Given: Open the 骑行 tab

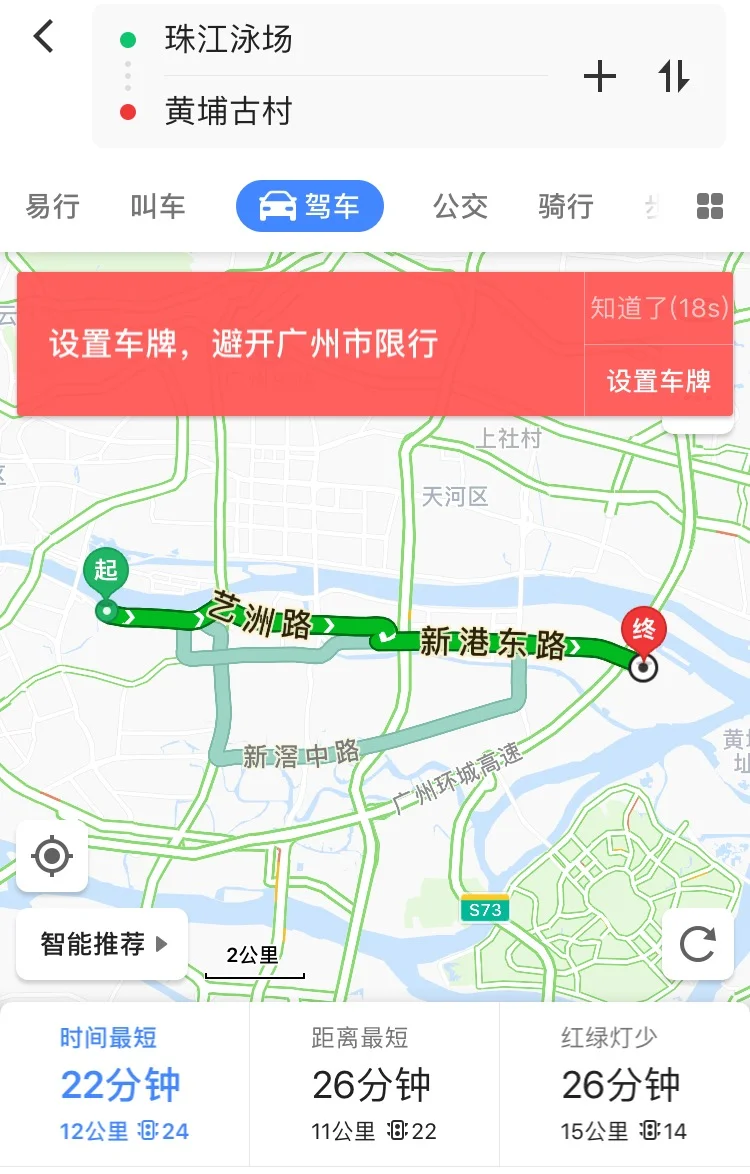Looking at the screenshot, I should (565, 206).
